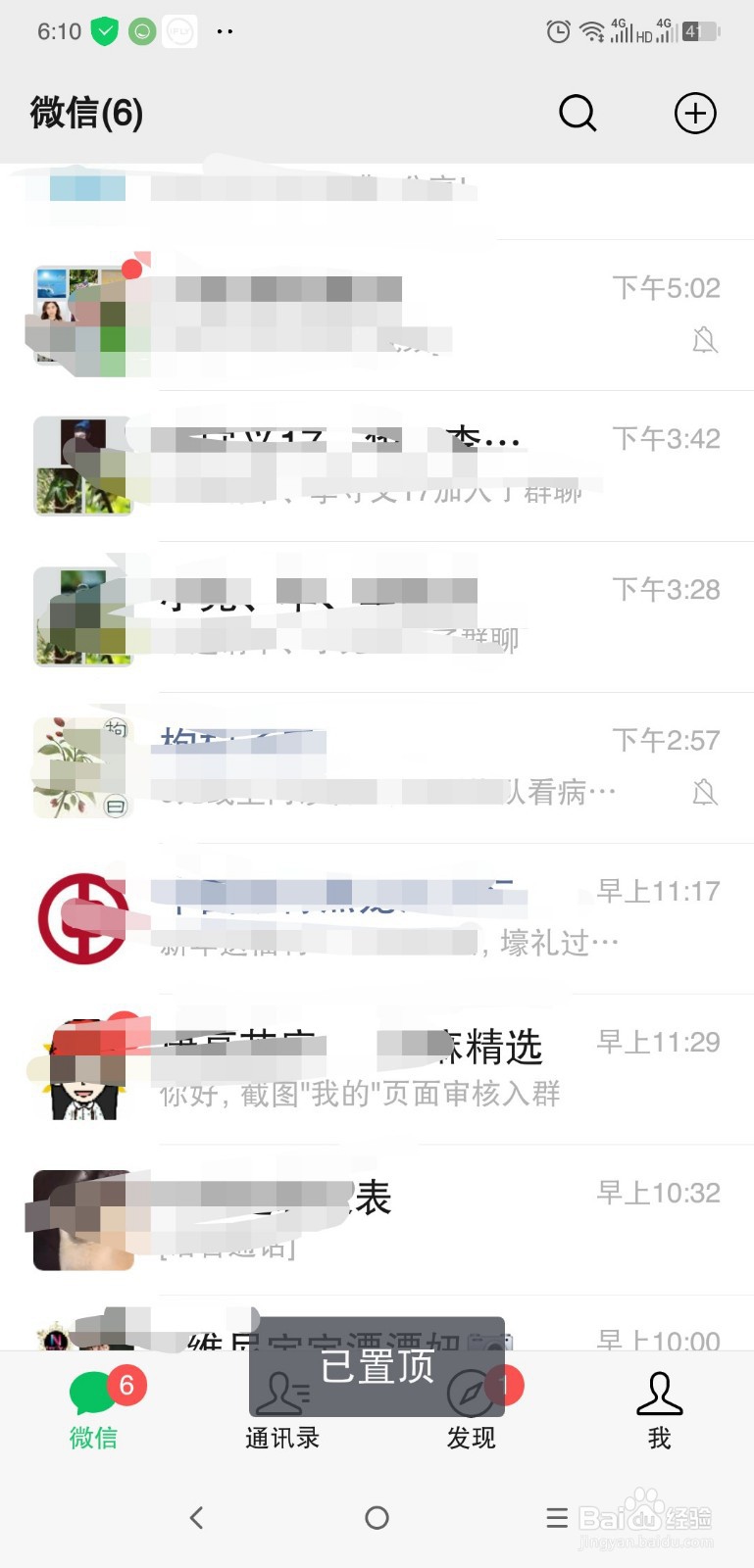Tap the plus icon to start new chat
Viewport: 754px width, 1568px height.
[x=695, y=113]
